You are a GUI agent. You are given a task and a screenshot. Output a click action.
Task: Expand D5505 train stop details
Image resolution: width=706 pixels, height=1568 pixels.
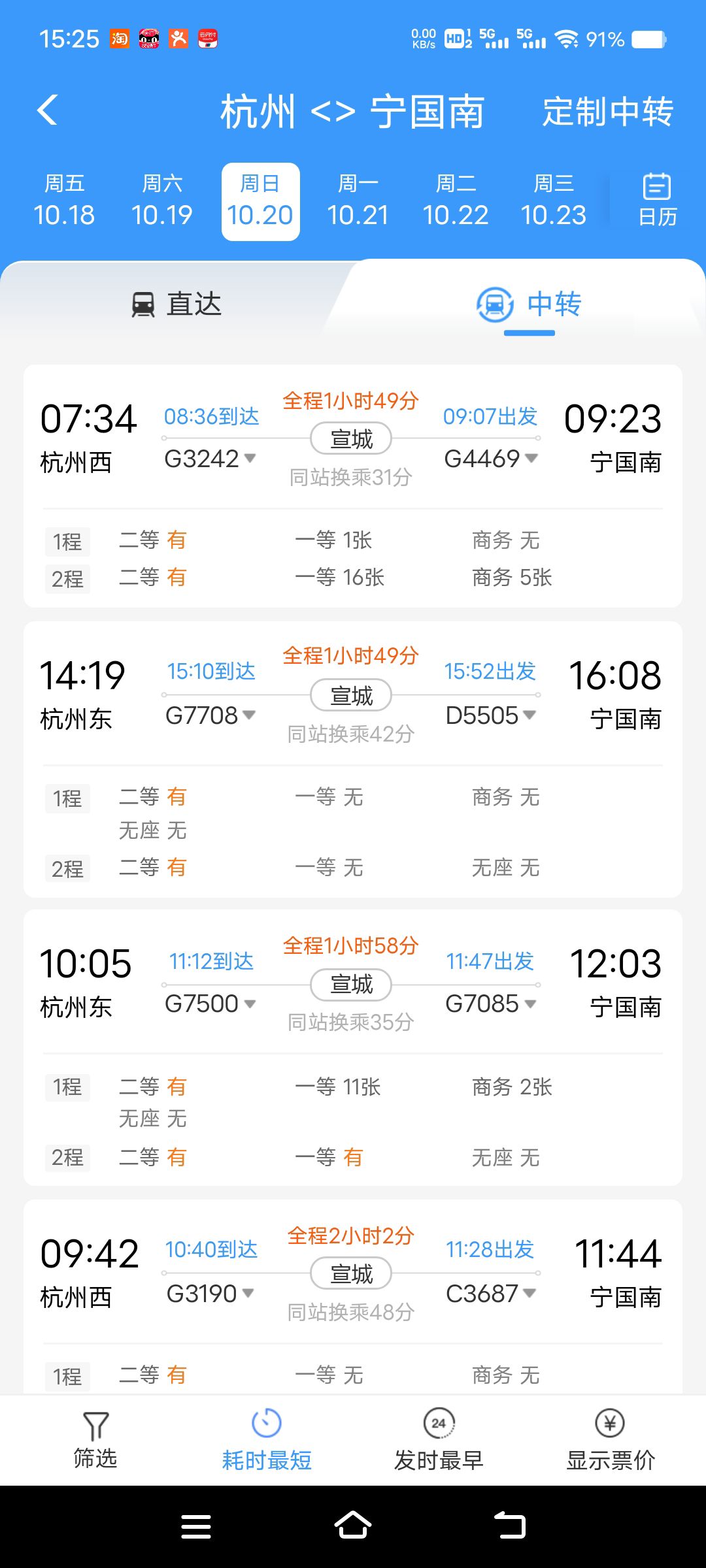pos(491,715)
